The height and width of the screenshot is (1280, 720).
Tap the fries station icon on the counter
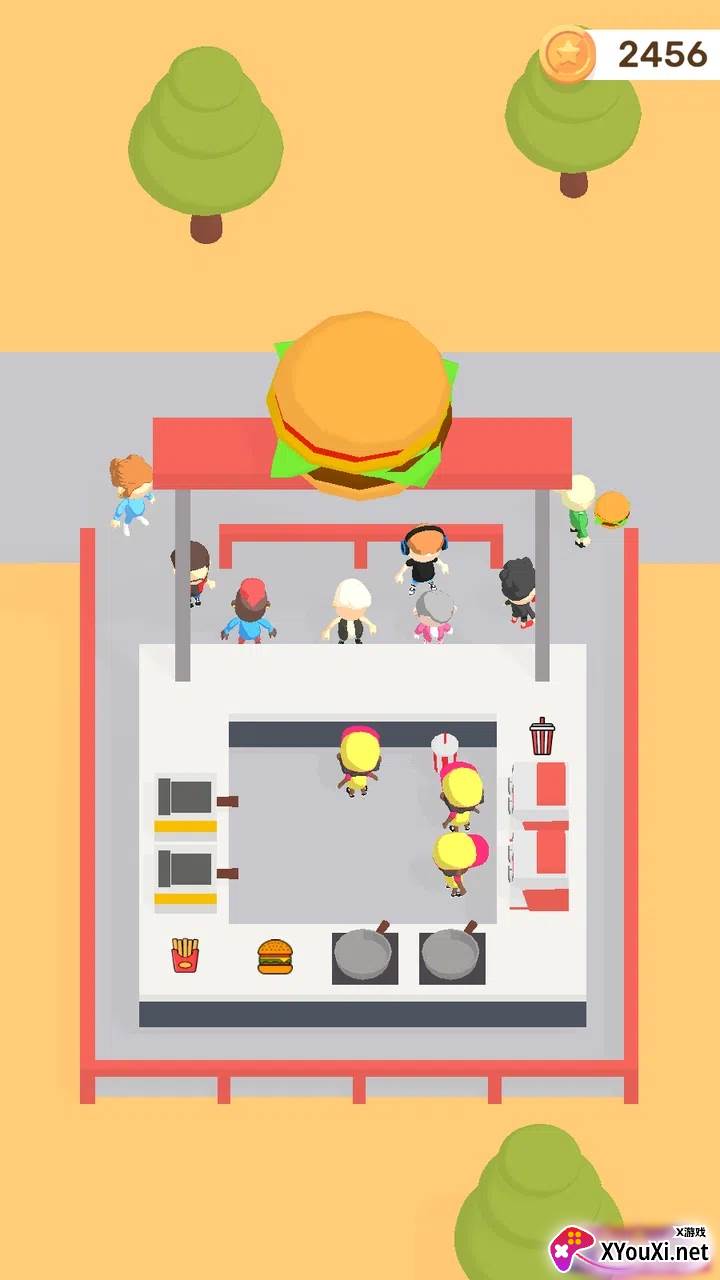click(x=185, y=955)
